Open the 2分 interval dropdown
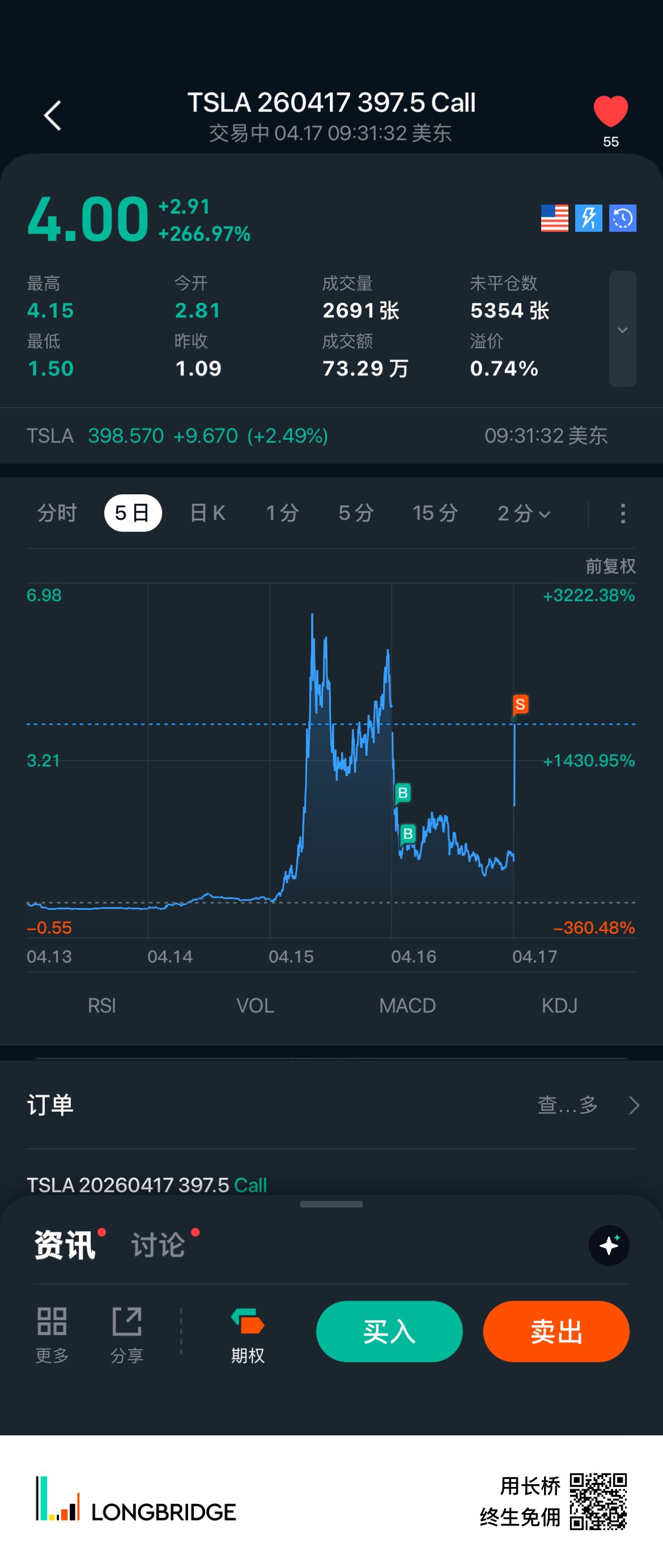 click(524, 513)
